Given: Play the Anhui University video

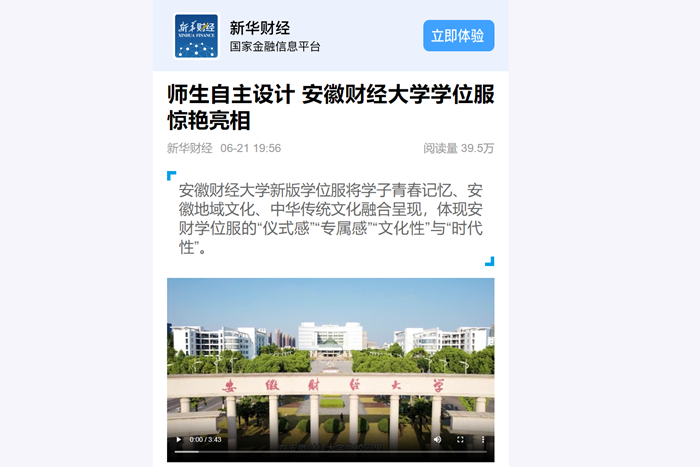Looking at the screenshot, I should [x=179, y=439].
